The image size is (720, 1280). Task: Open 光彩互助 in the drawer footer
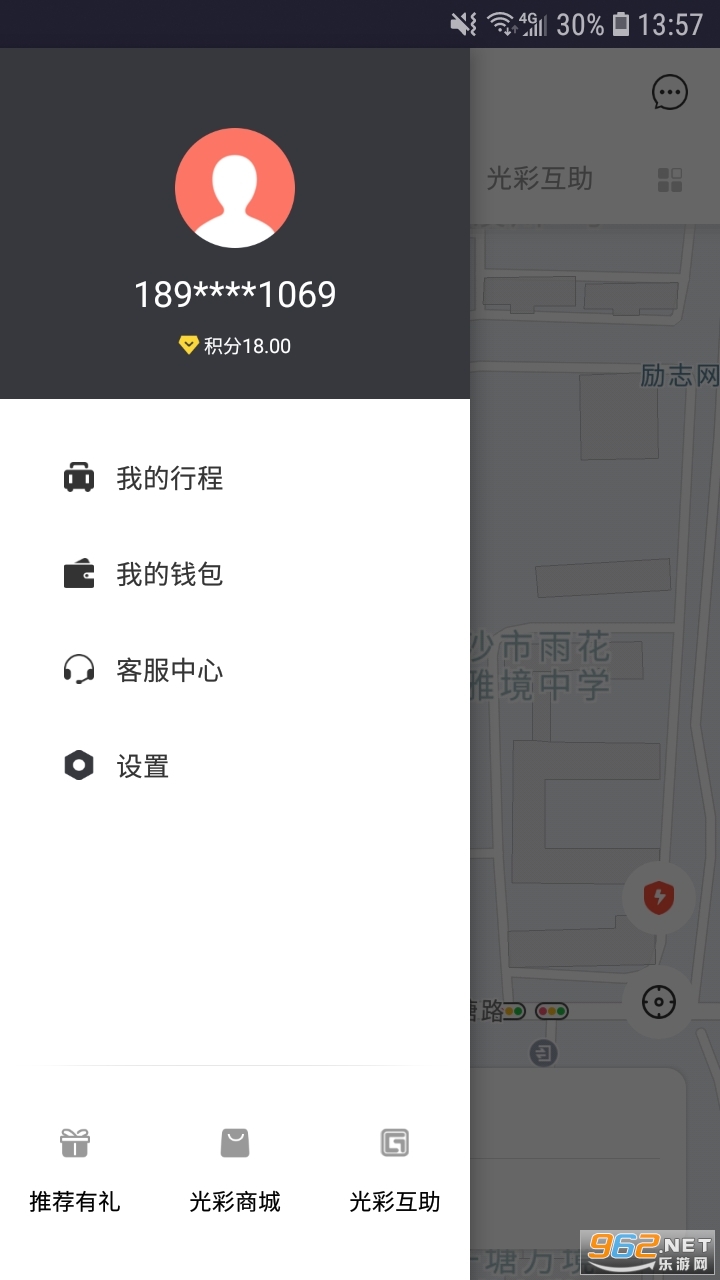click(394, 1168)
